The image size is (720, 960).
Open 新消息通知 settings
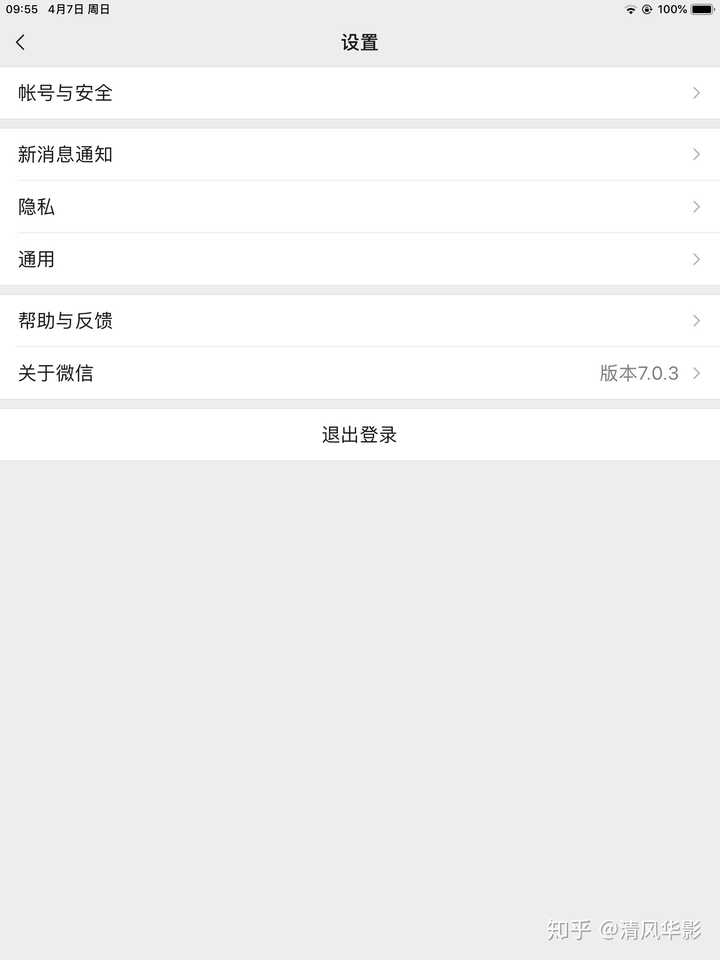(360, 155)
